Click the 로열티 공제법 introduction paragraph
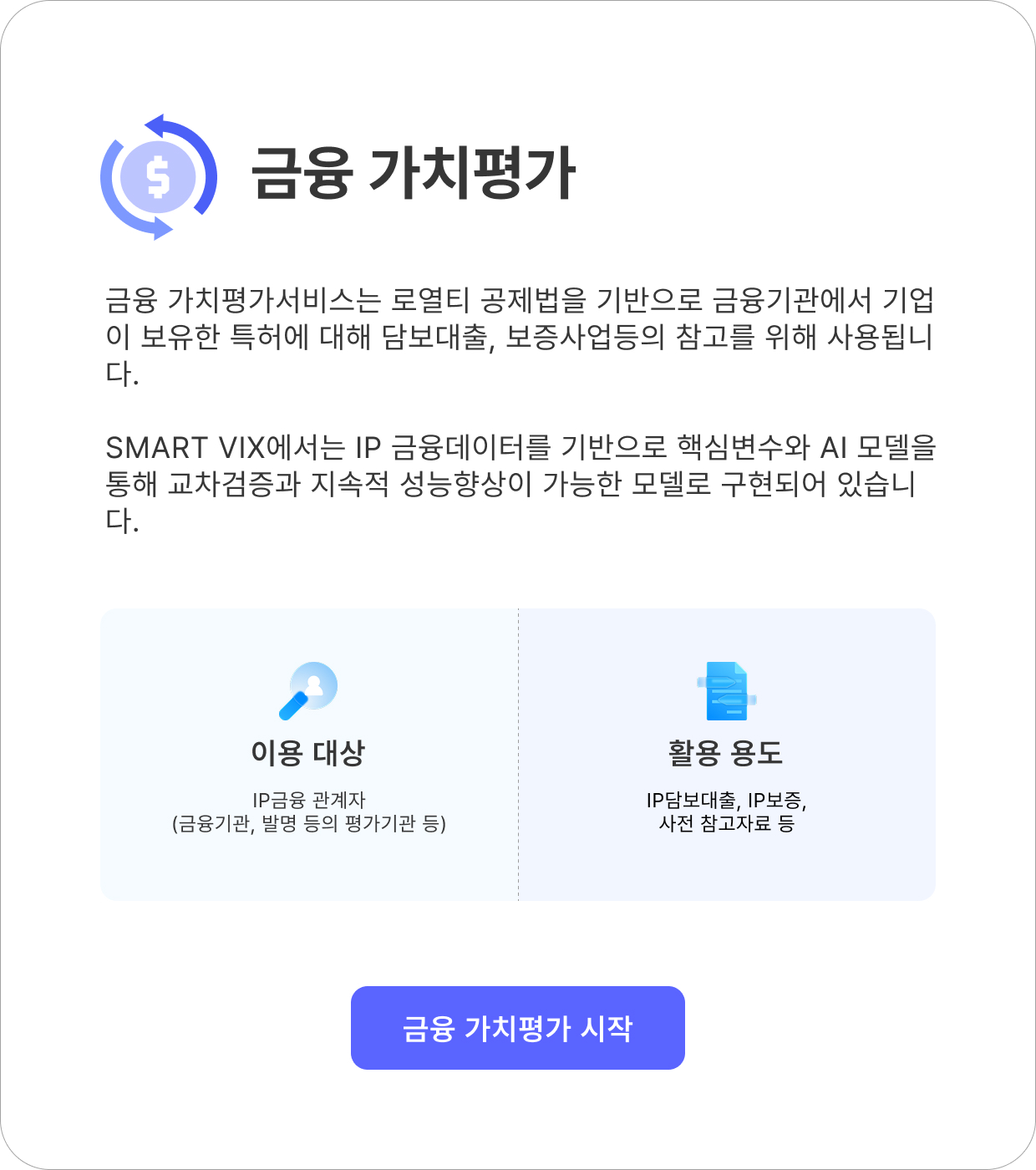Image resolution: width=1036 pixels, height=1170 pixels. click(518, 333)
